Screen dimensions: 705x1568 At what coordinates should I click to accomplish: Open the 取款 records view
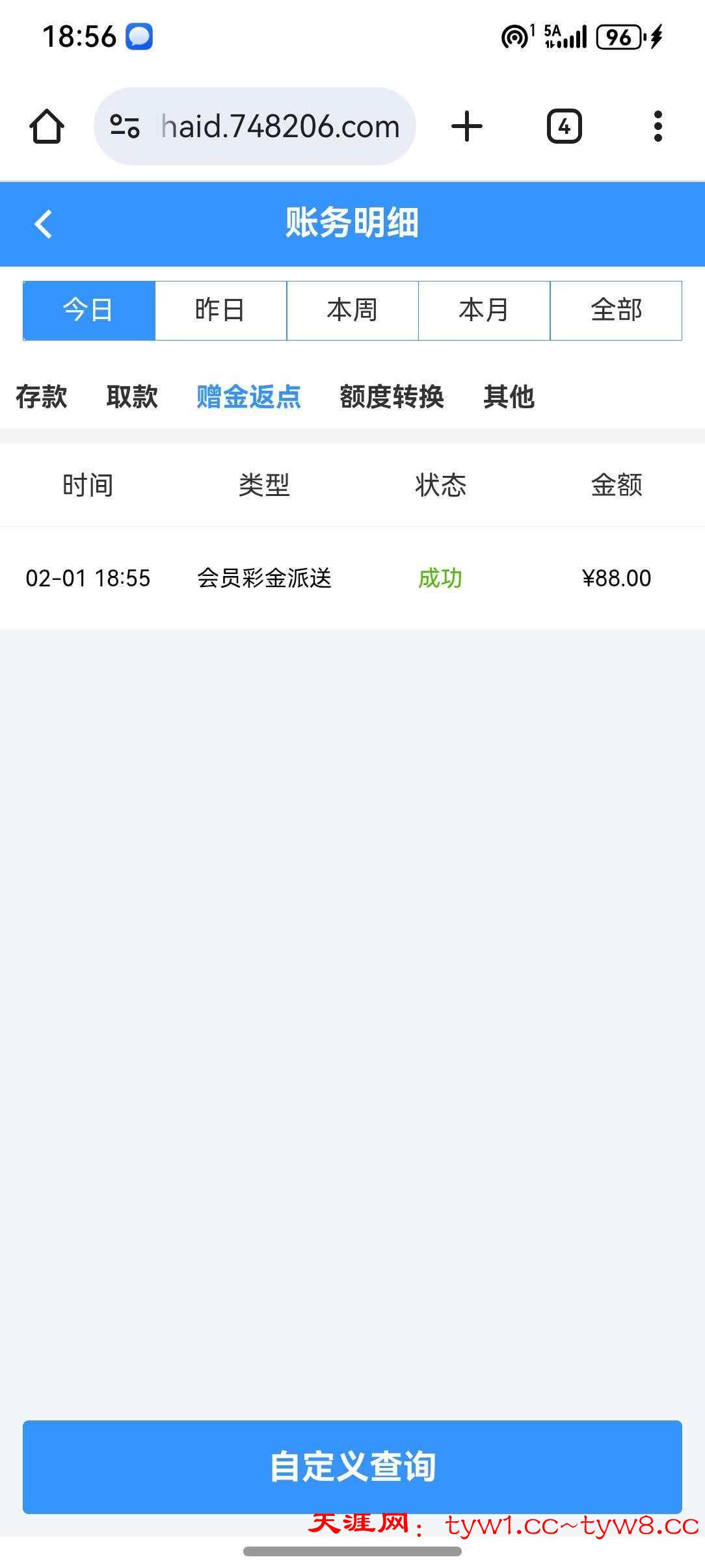[x=131, y=397]
